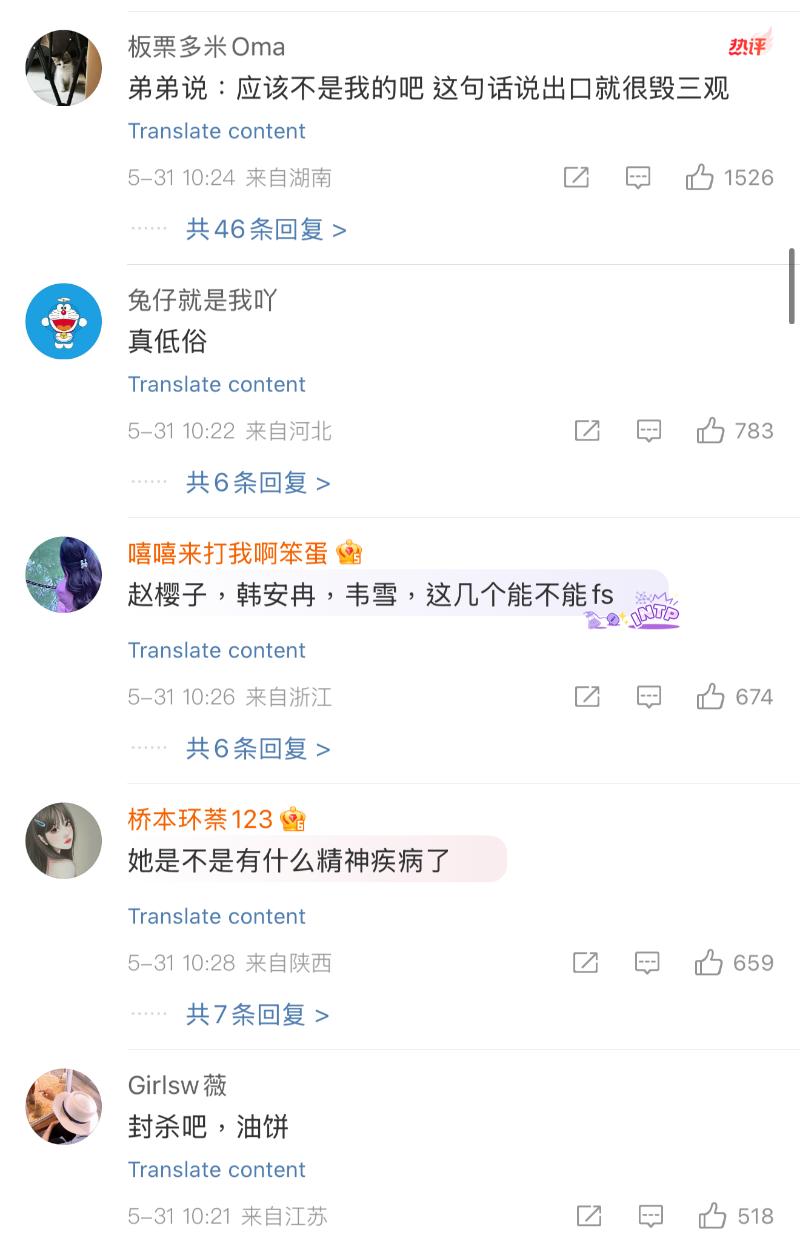Expand the 46 replies thread
The image size is (800, 1238).
[266, 230]
